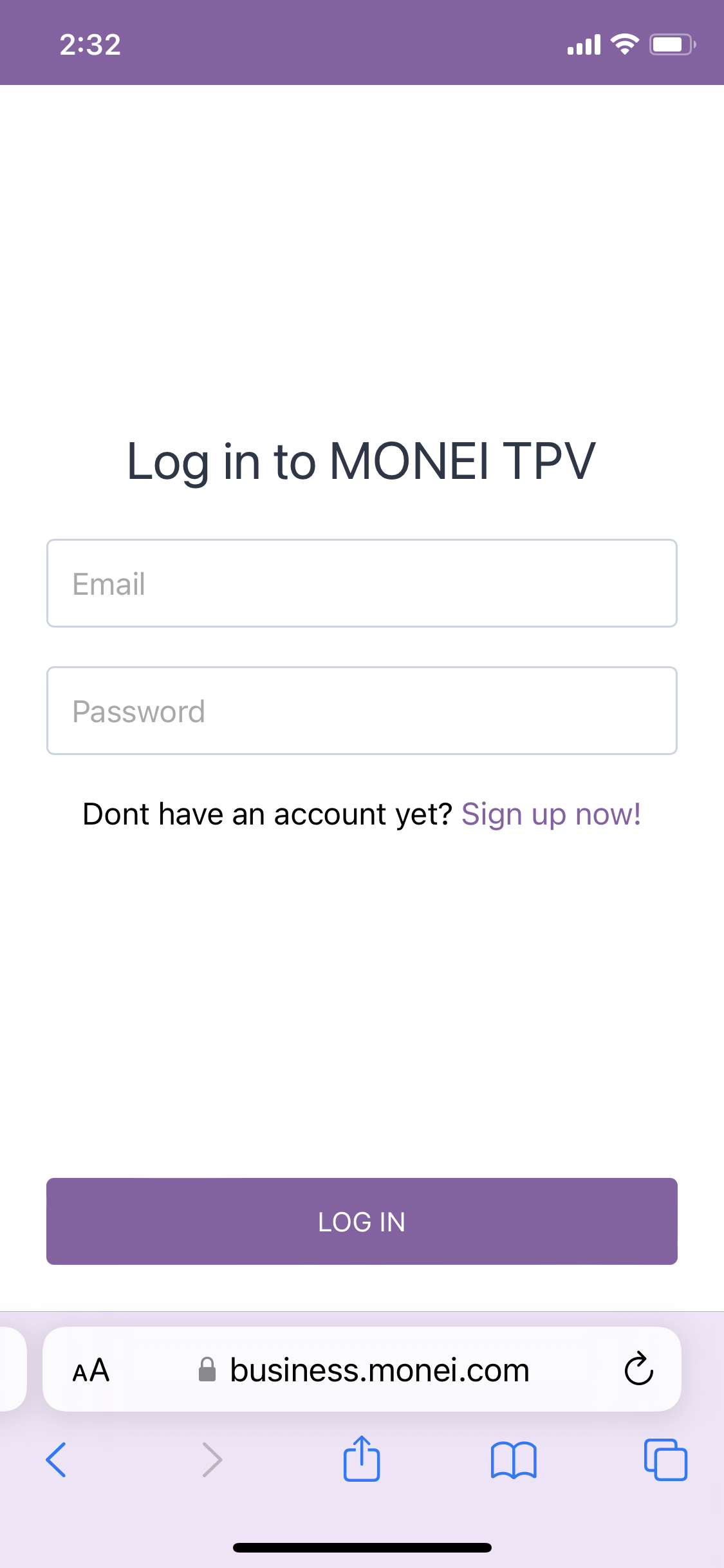This screenshot has height=1568, width=724.
Task: Reload the page
Action: click(x=638, y=1368)
